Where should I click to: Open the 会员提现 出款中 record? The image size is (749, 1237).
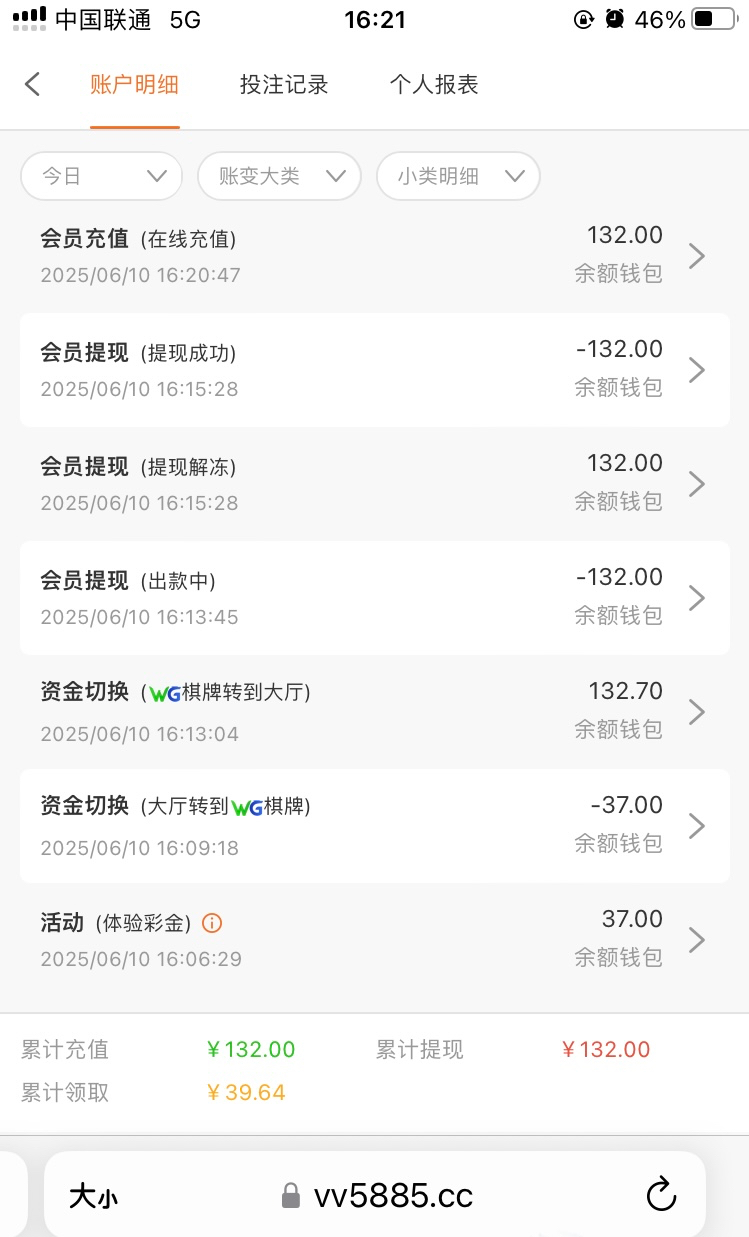tap(374, 598)
